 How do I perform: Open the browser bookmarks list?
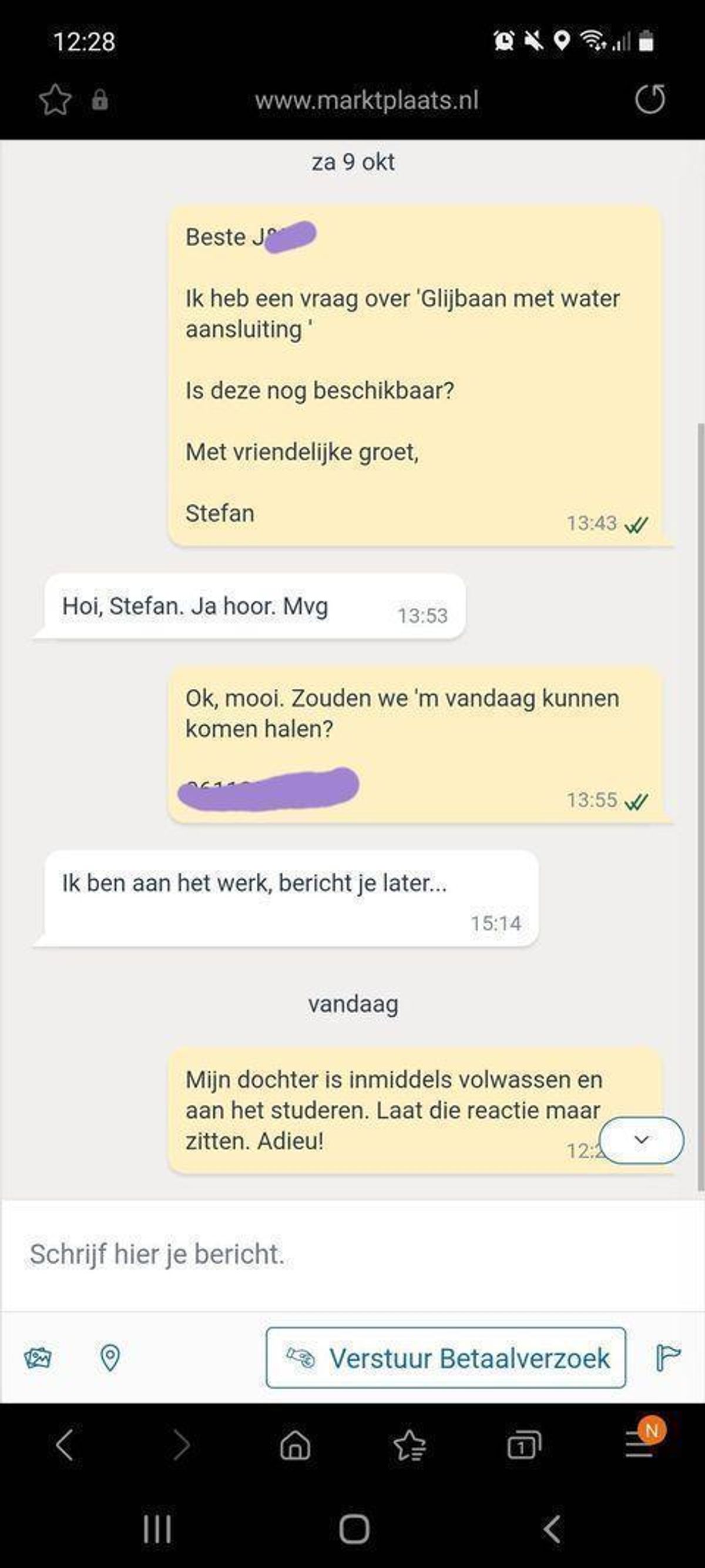409,1445
